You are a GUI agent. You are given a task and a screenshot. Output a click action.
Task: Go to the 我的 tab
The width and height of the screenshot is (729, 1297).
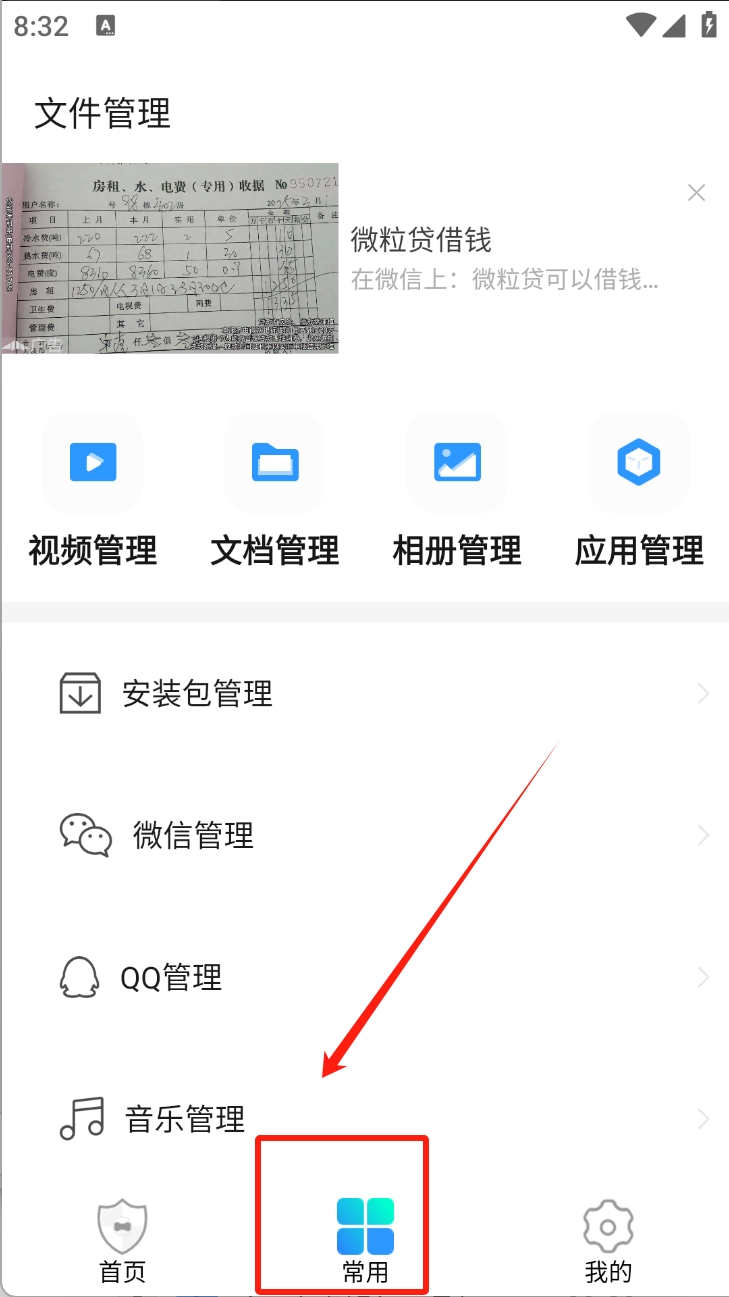608,1242
